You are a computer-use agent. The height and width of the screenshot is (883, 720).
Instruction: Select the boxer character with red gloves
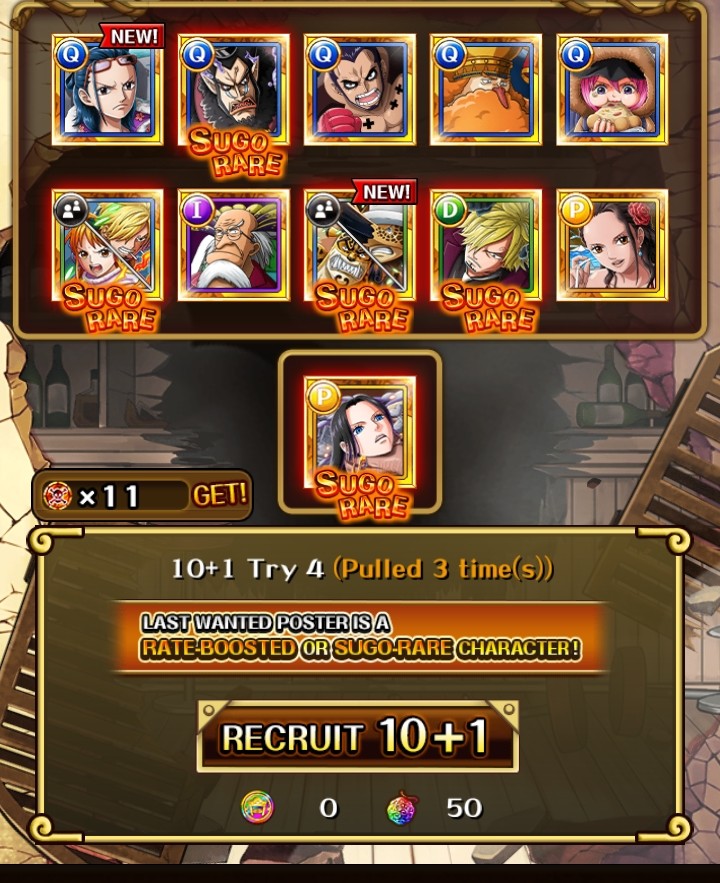click(359, 90)
